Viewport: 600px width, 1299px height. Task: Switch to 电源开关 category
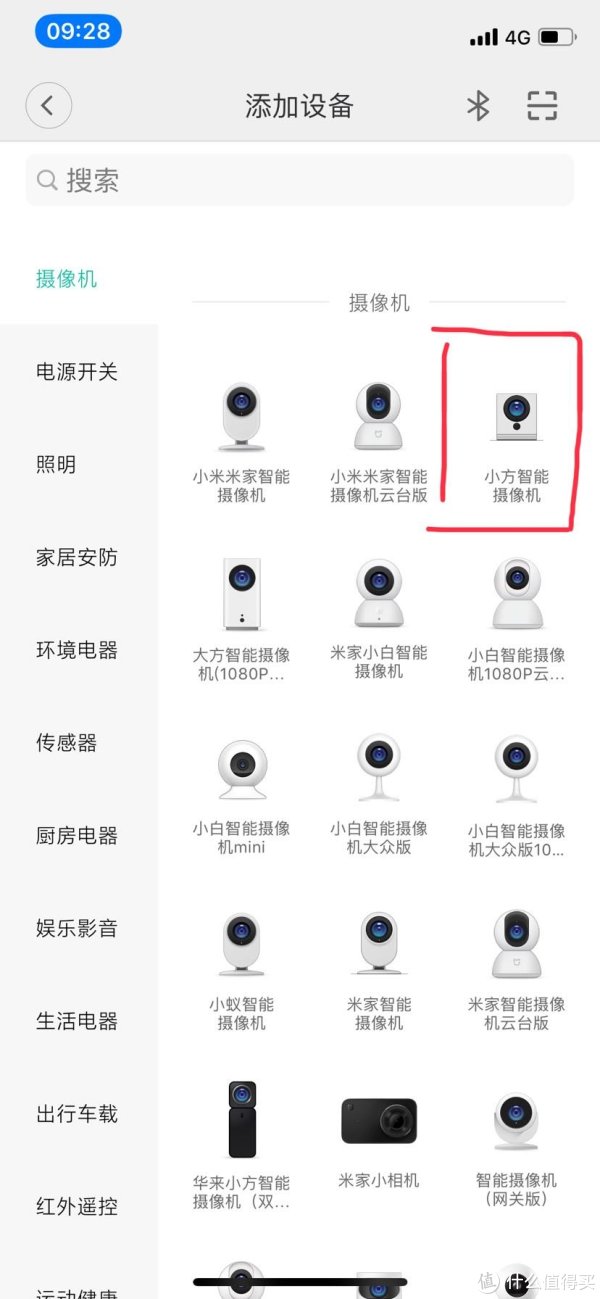[77, 372]
